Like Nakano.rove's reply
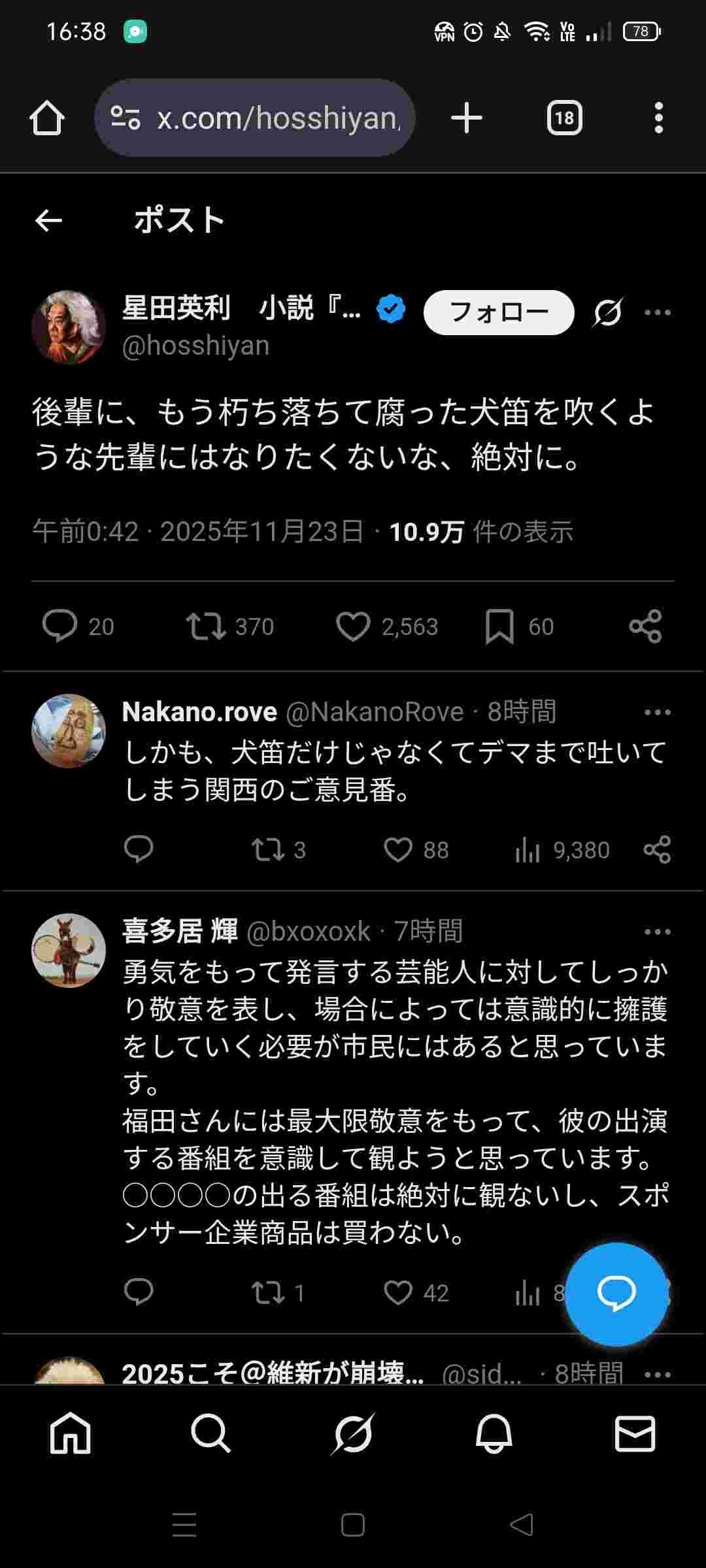The height and width of the screenshot is (1568, 706). click(398, 849)
